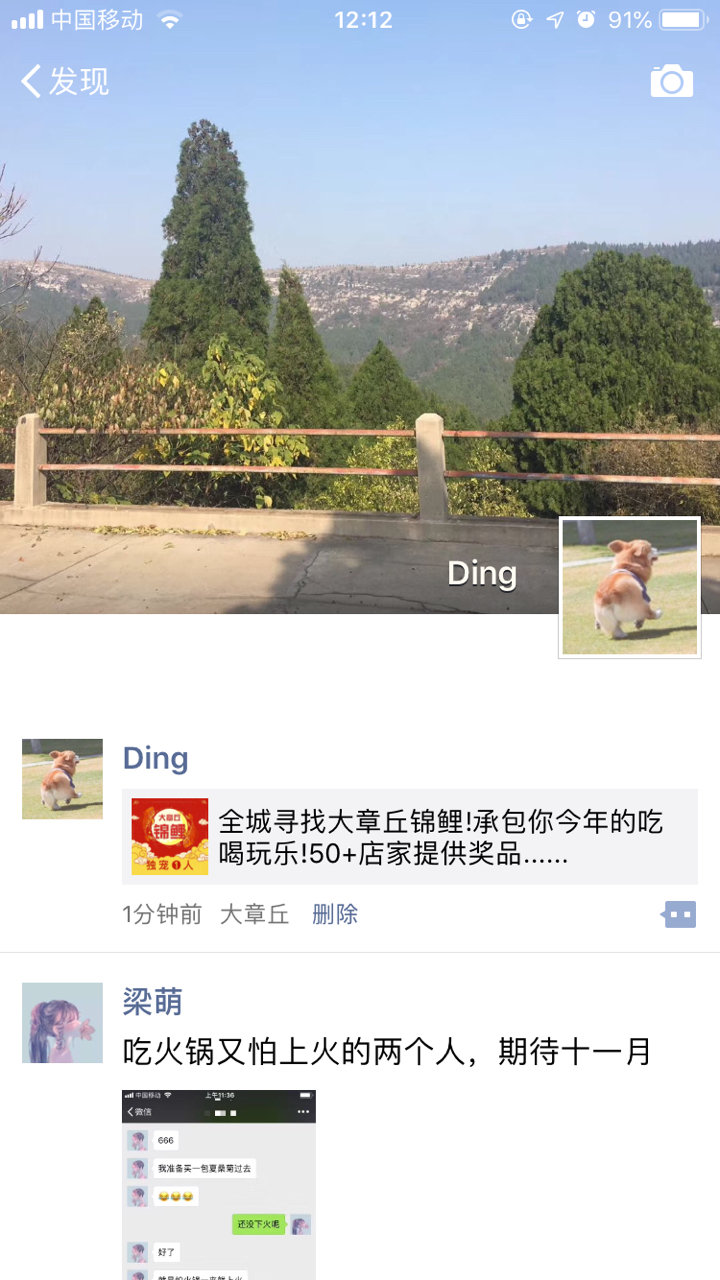Image resolution: width=720 pixels, height=1280 pixels.
Task: Open the Ding profile avatar on the cover
Action: 630,588
